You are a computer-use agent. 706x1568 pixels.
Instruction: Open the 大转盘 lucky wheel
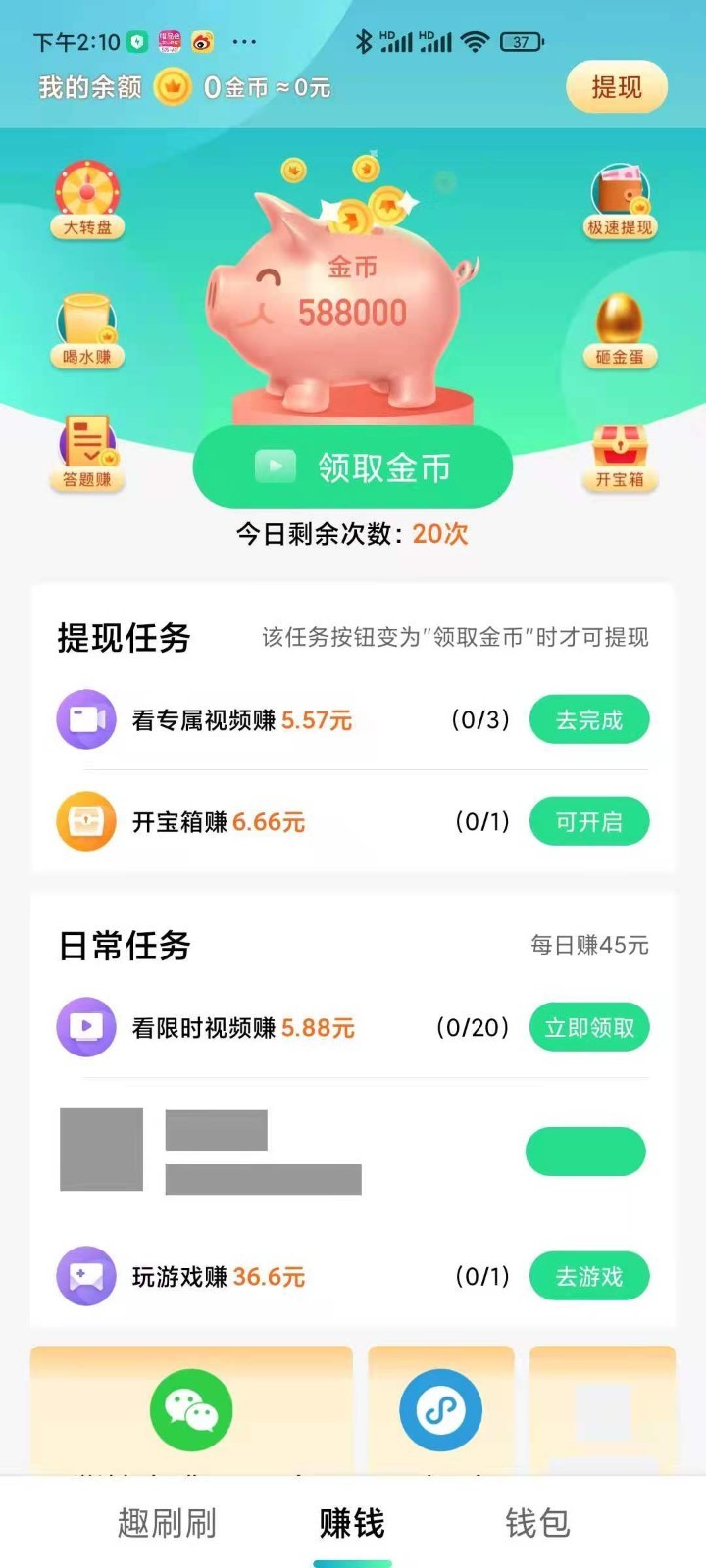(87, 202)
